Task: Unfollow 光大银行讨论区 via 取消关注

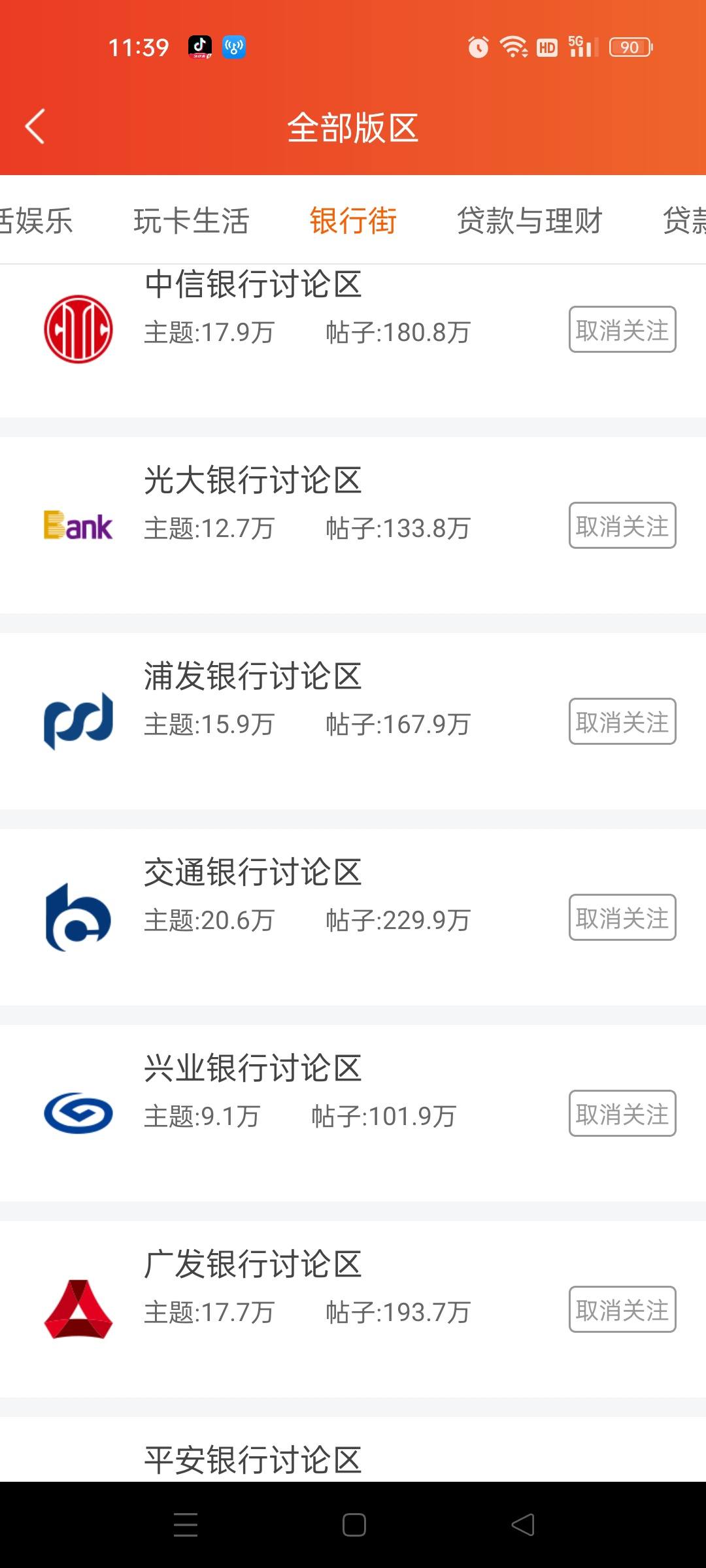Action: (622, 525)
